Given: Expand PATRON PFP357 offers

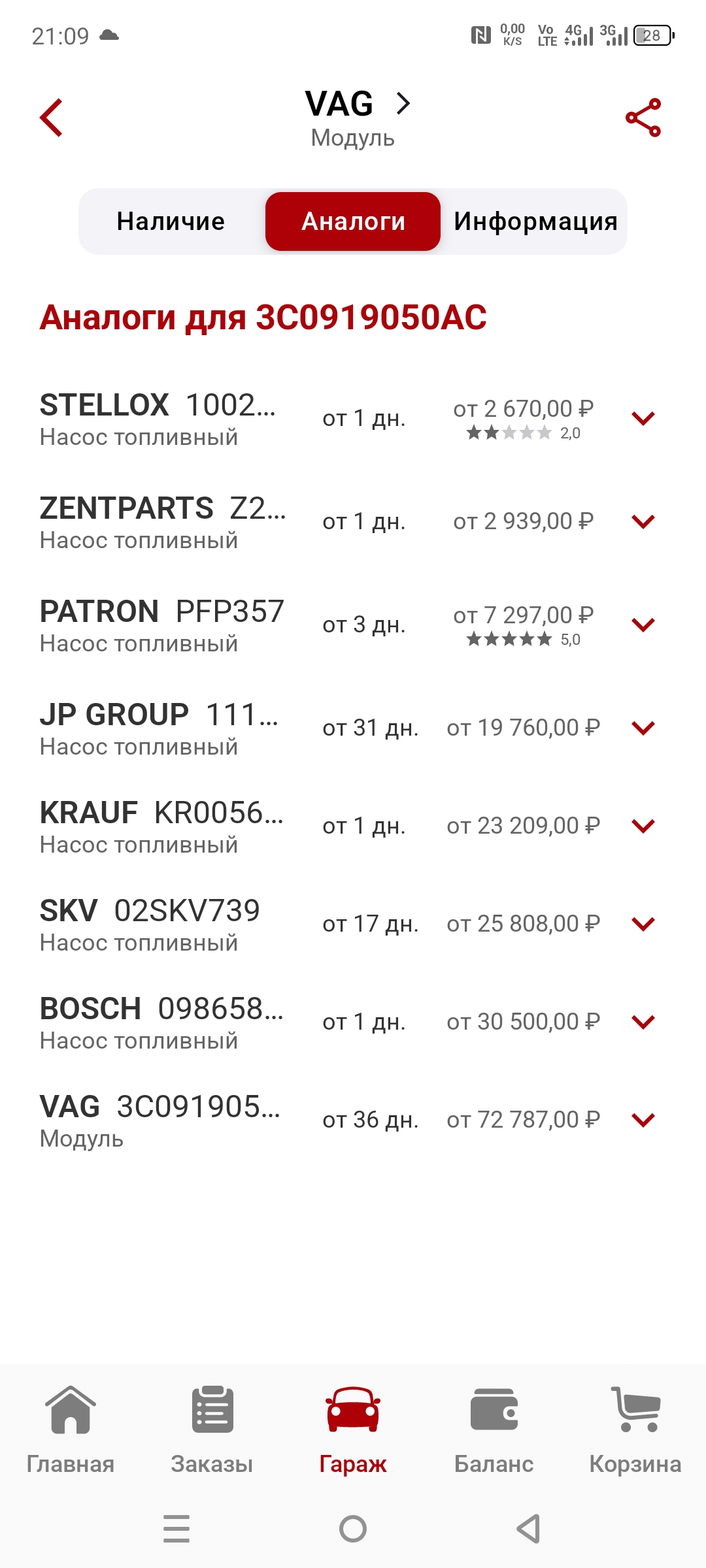Looking at the screenshot, I should [x=643, y=625].
